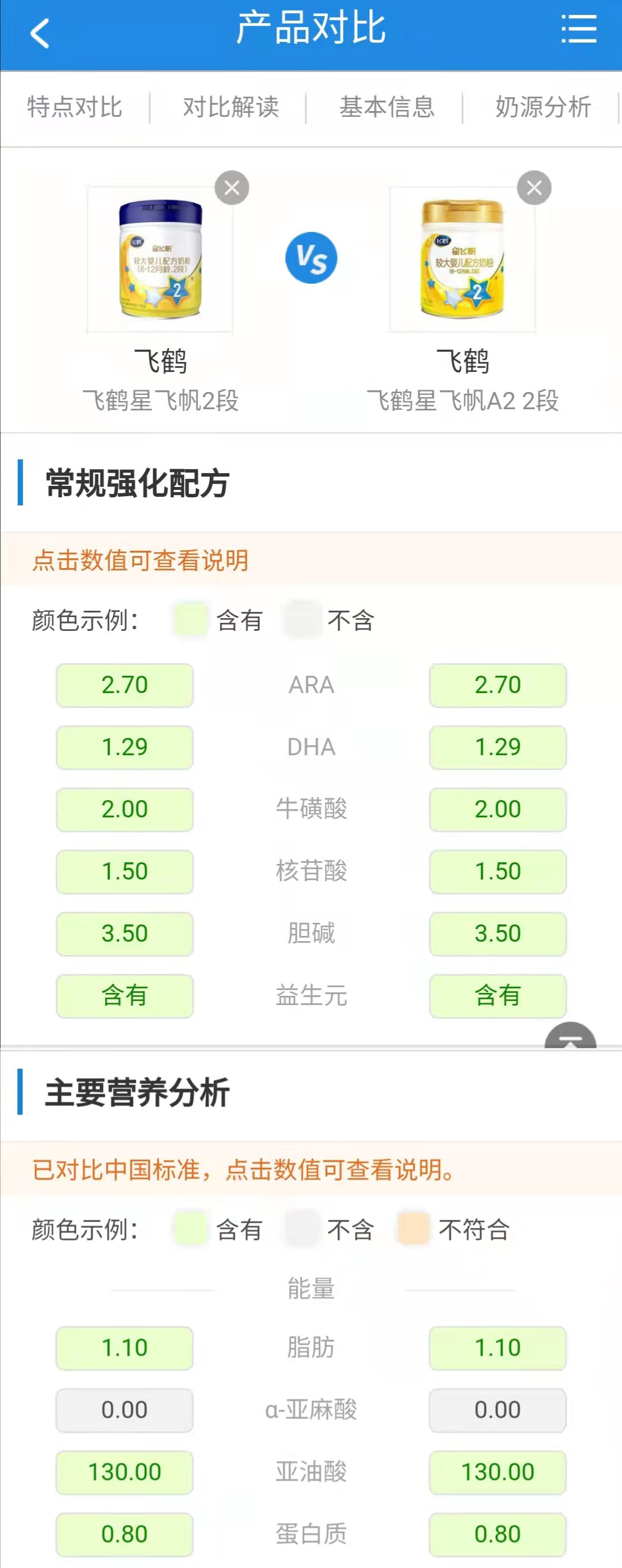Switch to the 奶源分析 tab
622x1568 pixels.
click(x=543, y=107)
